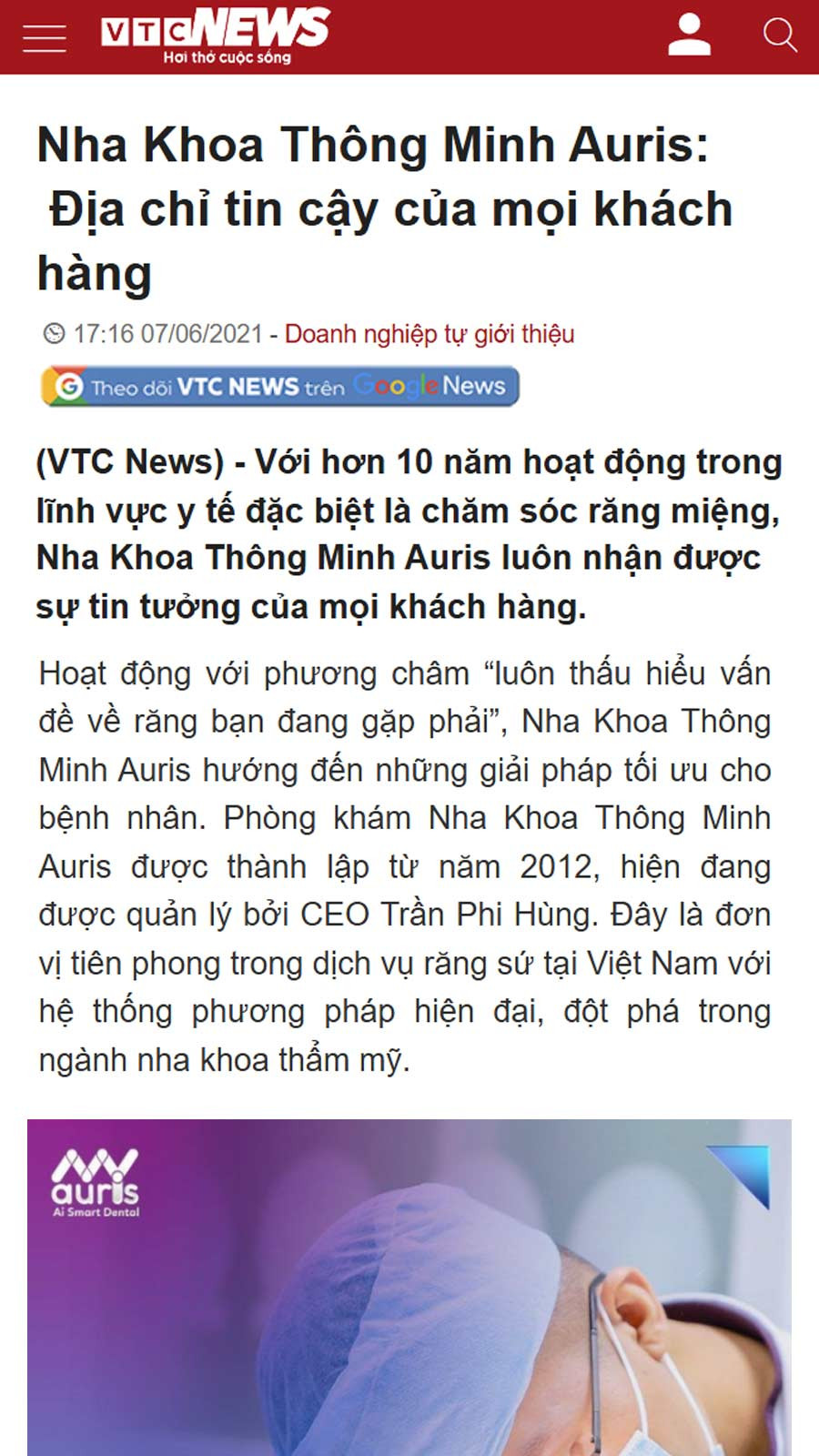The width and height of the screenshot is (819, 1456).
Task: Open the user account icon
Action: point(689,35)
